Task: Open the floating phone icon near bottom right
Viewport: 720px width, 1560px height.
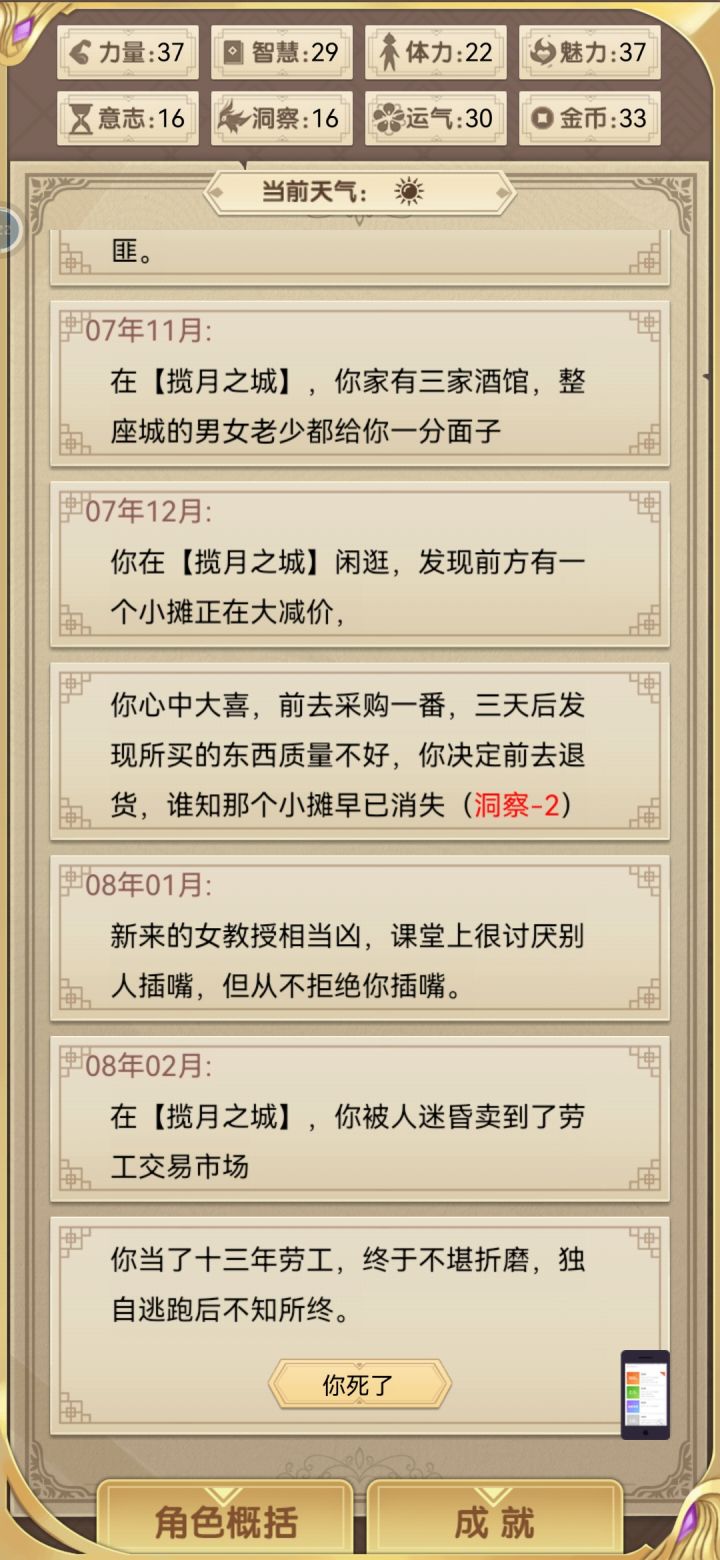Action: [644, 1397]
